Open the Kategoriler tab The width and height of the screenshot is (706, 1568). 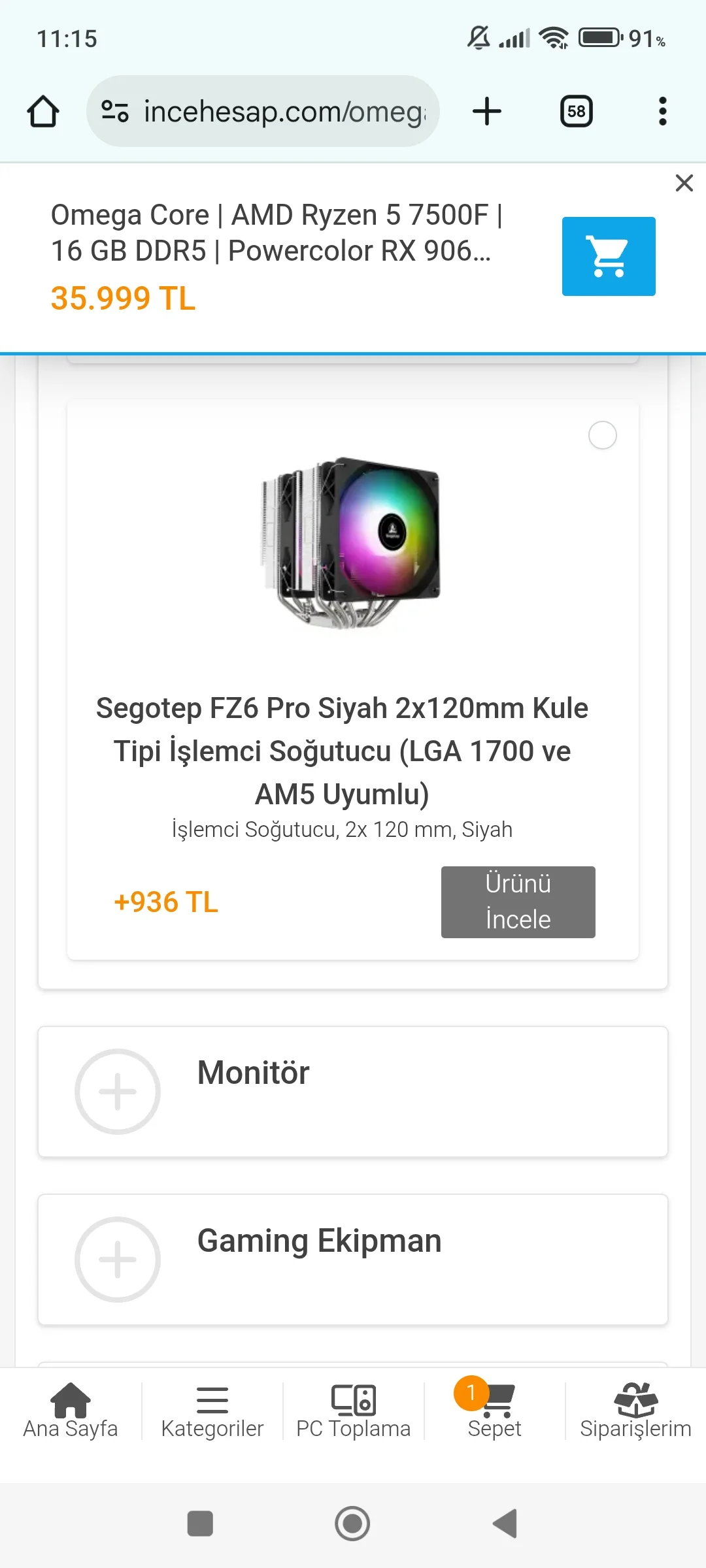pos(212,1411)
